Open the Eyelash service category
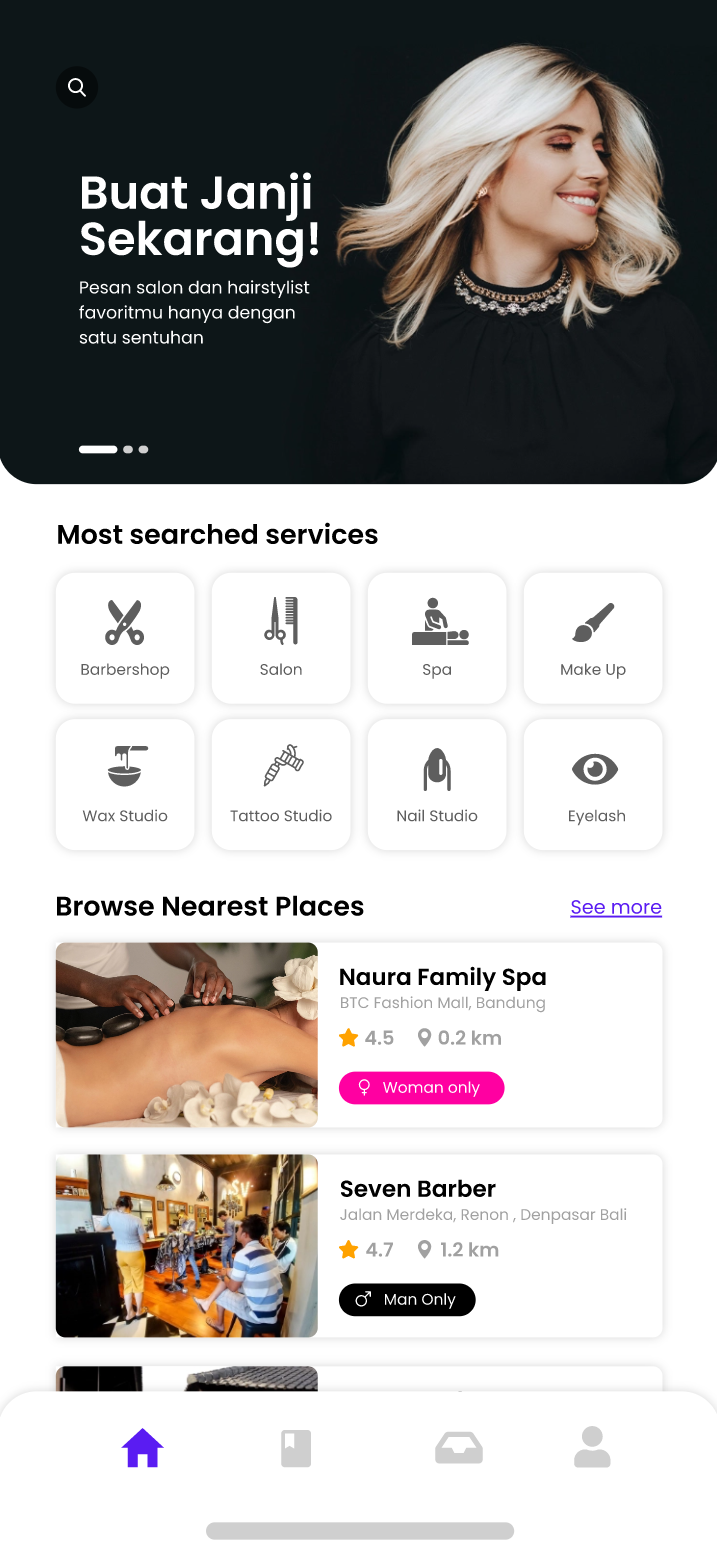 click(x=593, y=784)
